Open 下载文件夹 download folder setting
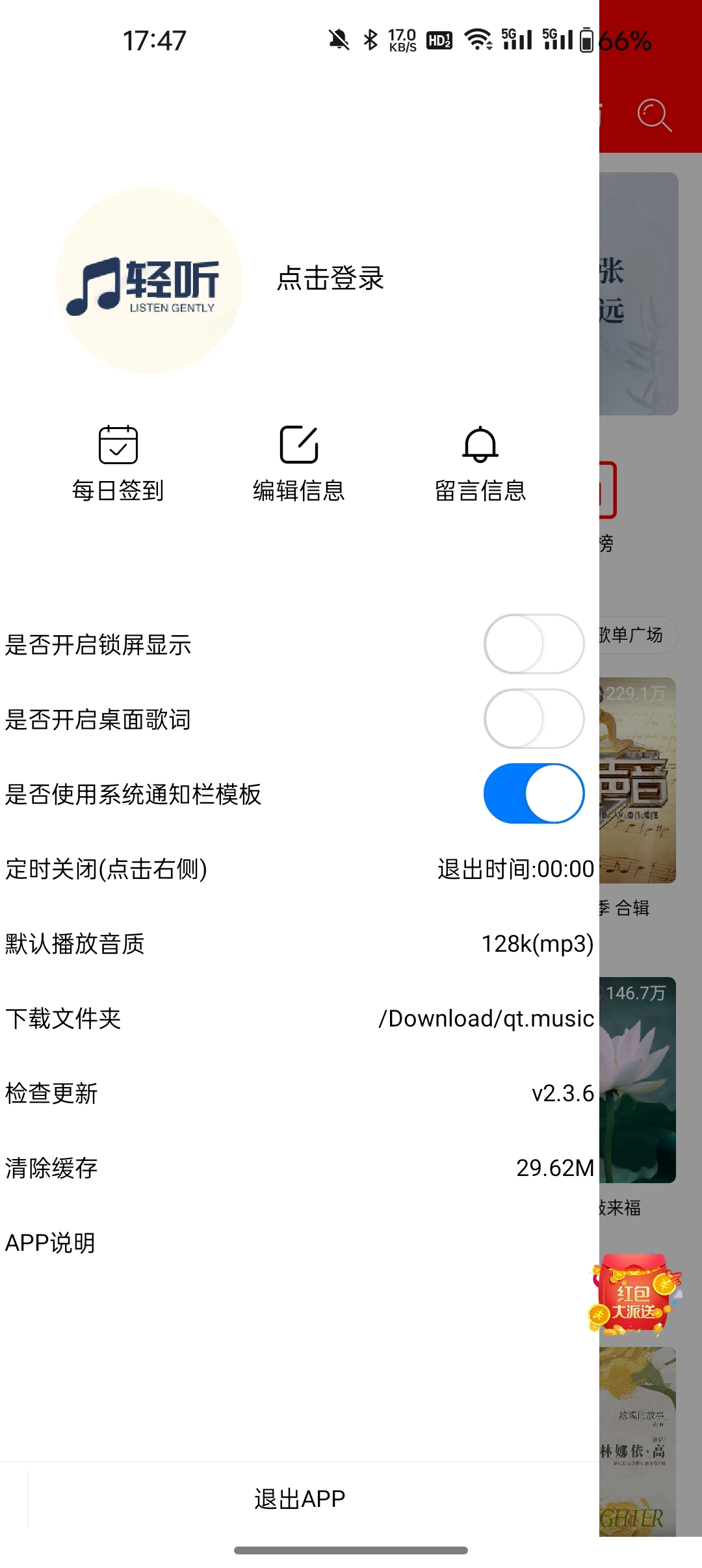Viewport: 702px width, 1568px height. [x=486, y=1019]
